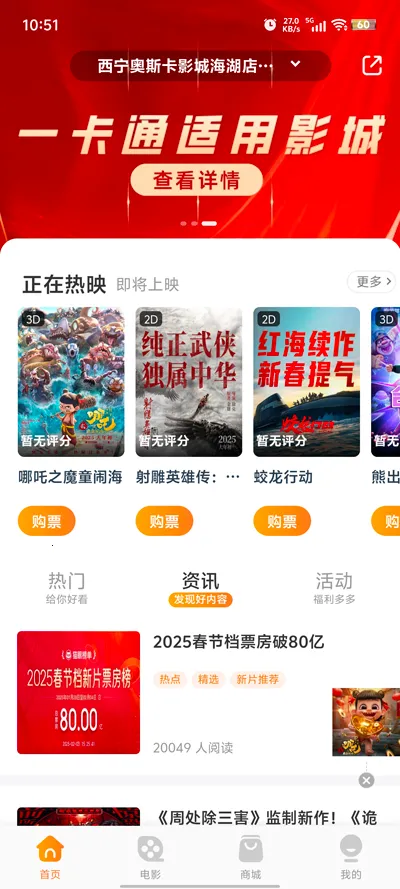Go to the 电影 bottom tab

[150, 858]
